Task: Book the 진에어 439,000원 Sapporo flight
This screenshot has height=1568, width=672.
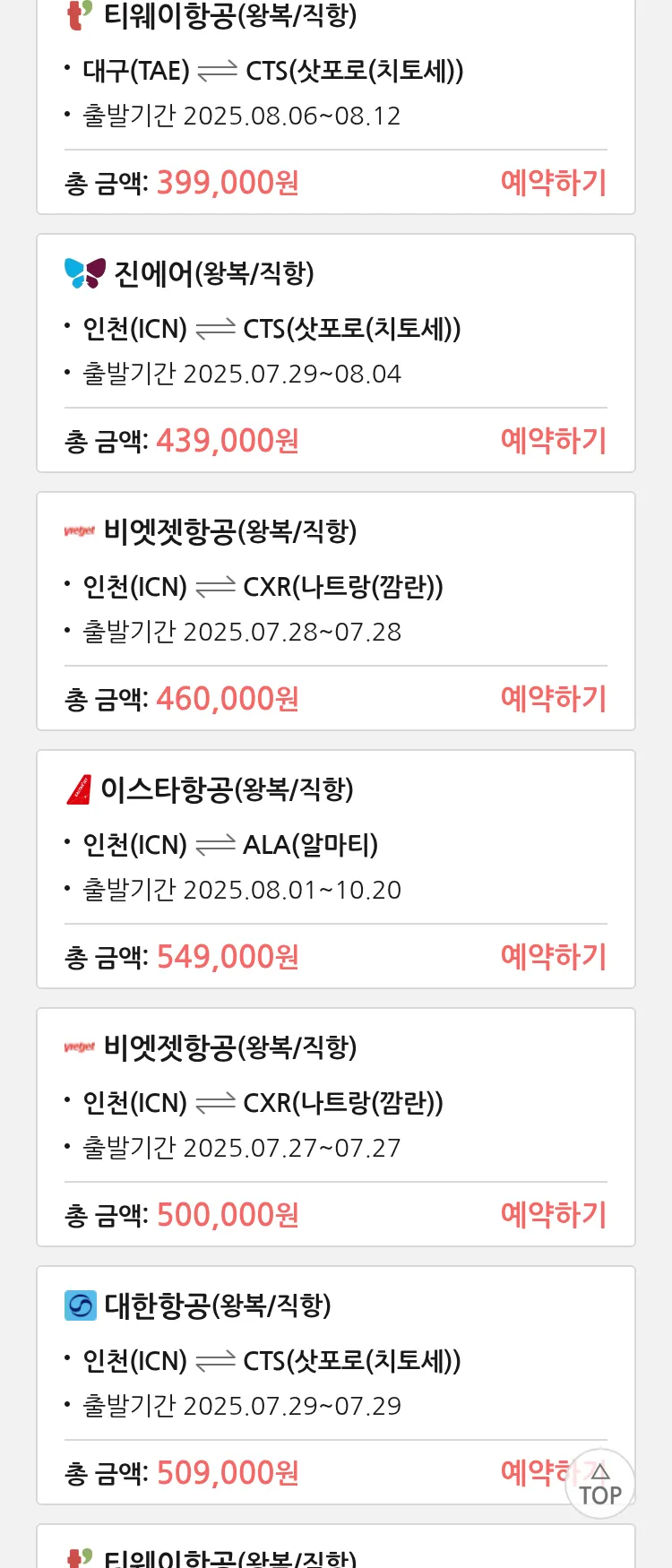Action: pyautogui.click(x=553, y=441)
